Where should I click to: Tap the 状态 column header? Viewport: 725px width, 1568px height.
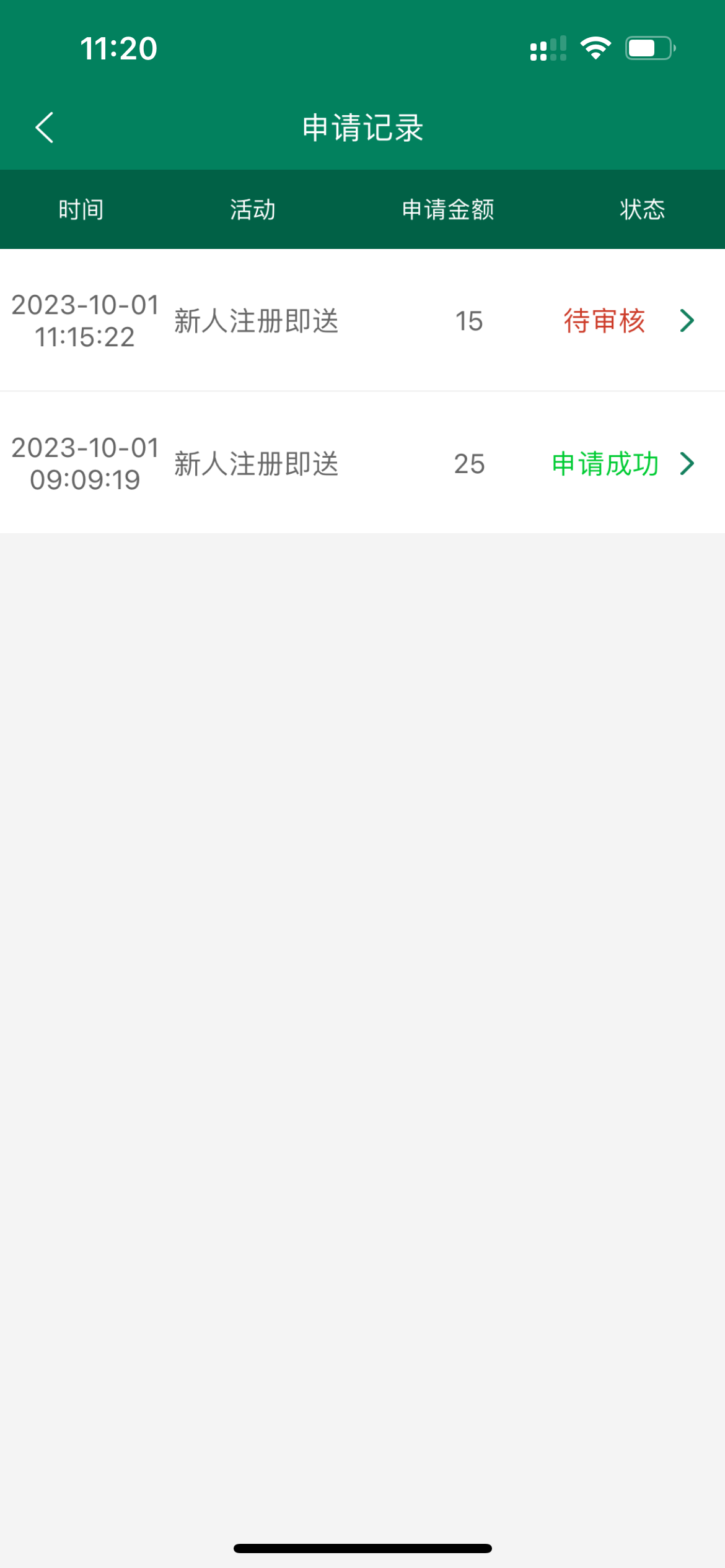click(641, 209)
